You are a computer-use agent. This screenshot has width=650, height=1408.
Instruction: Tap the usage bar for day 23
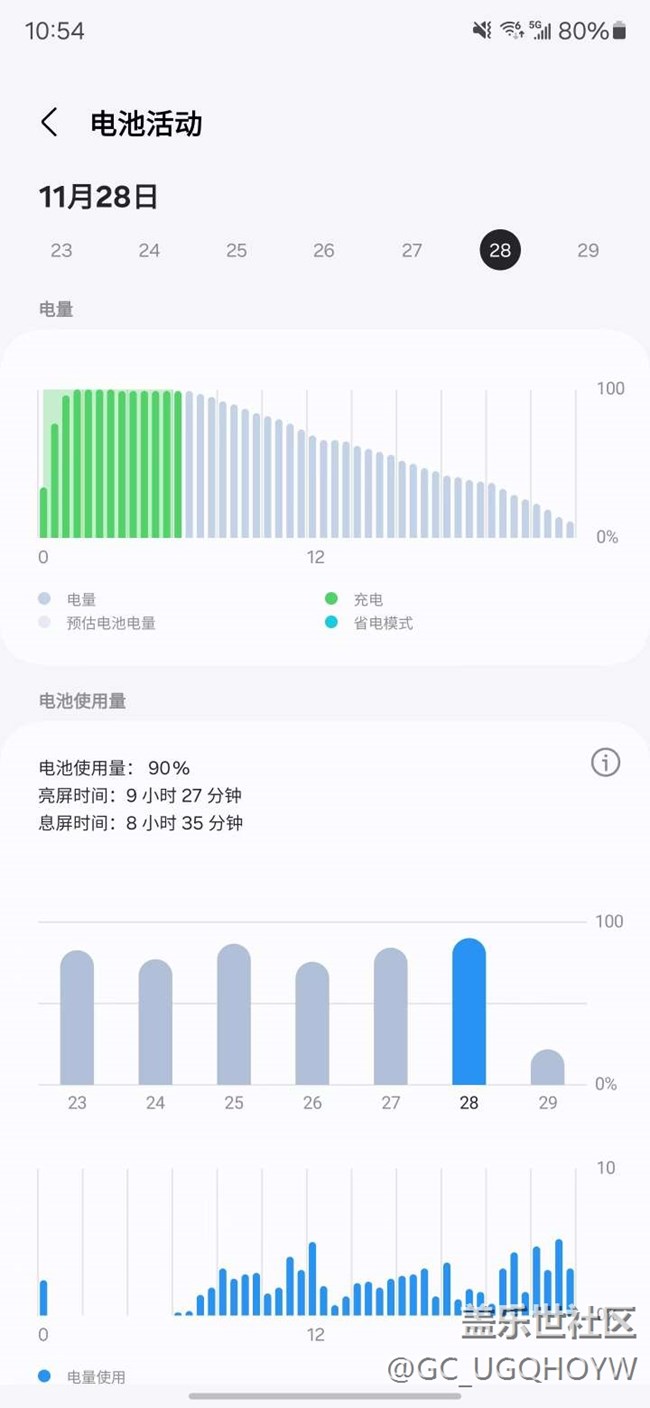pos(77,1017)
